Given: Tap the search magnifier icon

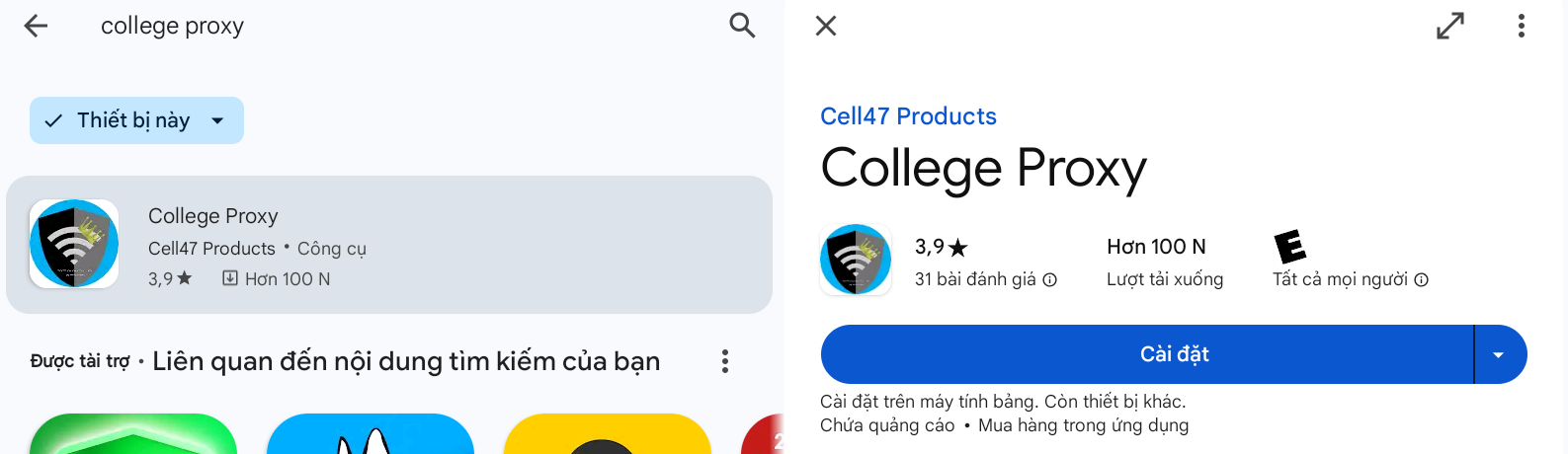Looking at the screenshot, I should point(742,26).
